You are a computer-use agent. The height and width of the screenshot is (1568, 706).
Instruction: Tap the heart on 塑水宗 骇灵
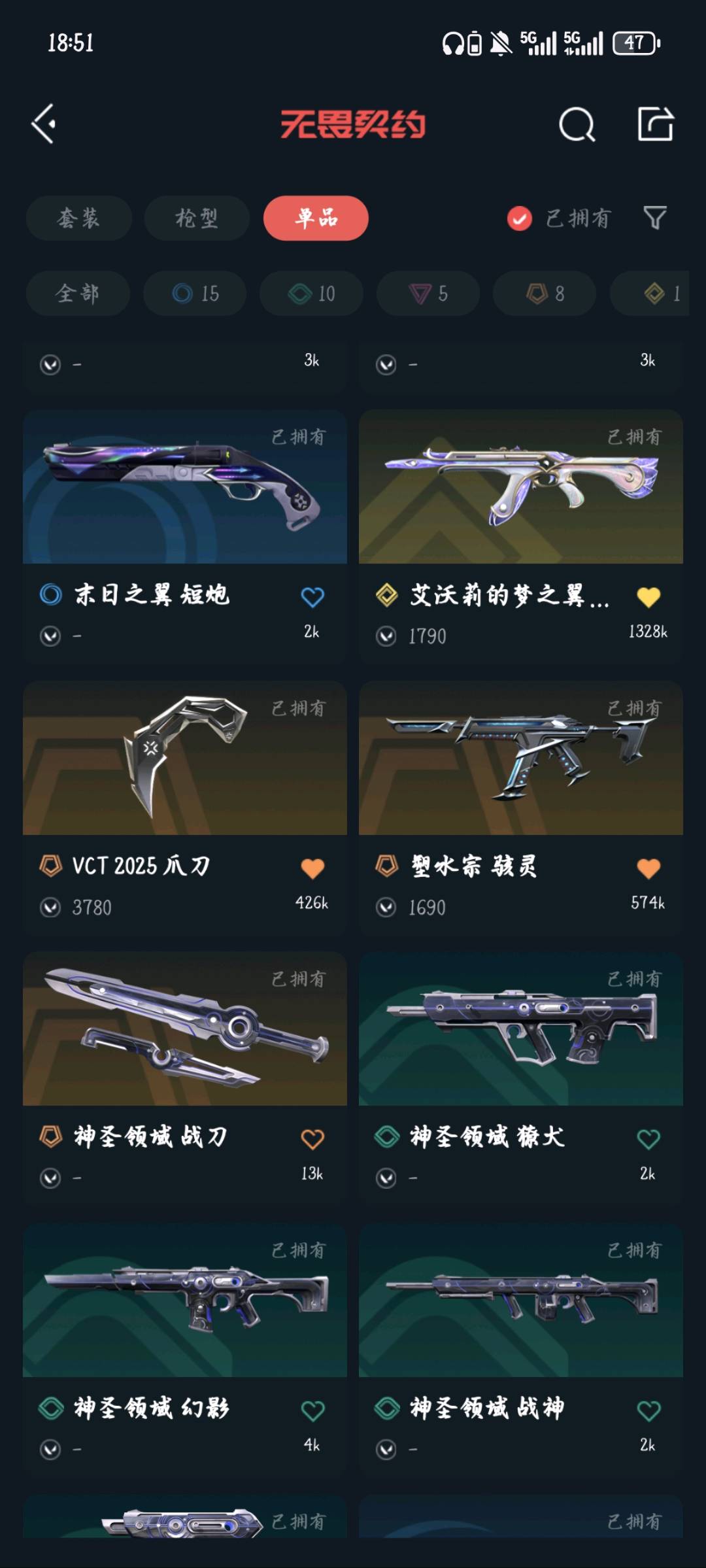(x=648, y=868)
